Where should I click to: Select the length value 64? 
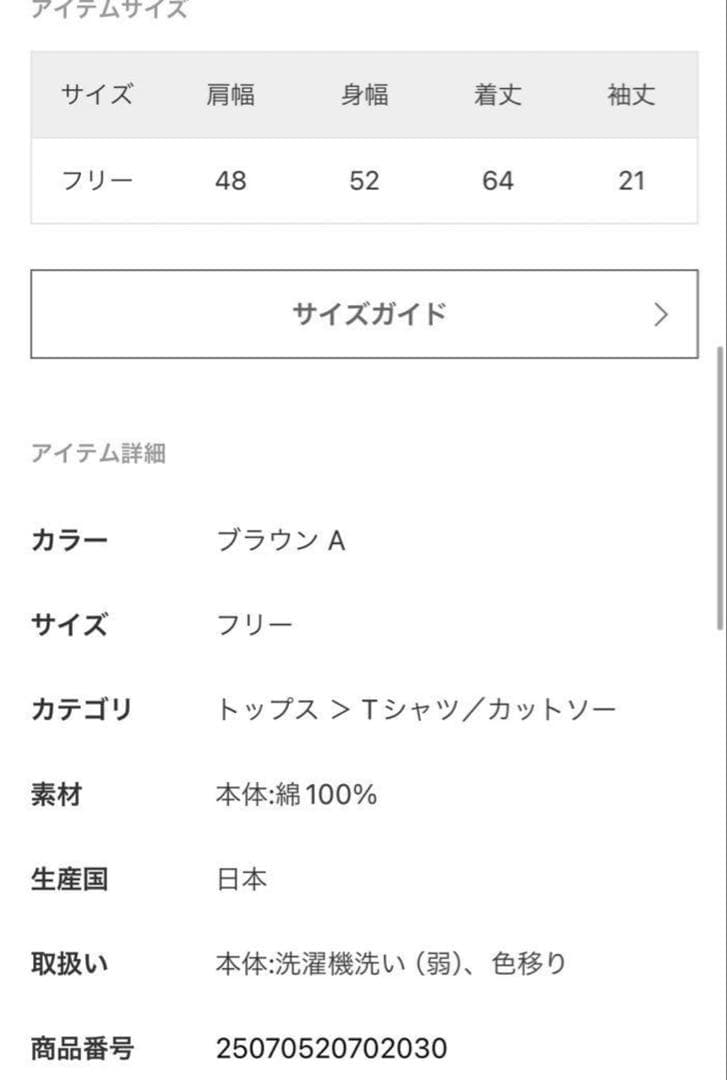499,181
